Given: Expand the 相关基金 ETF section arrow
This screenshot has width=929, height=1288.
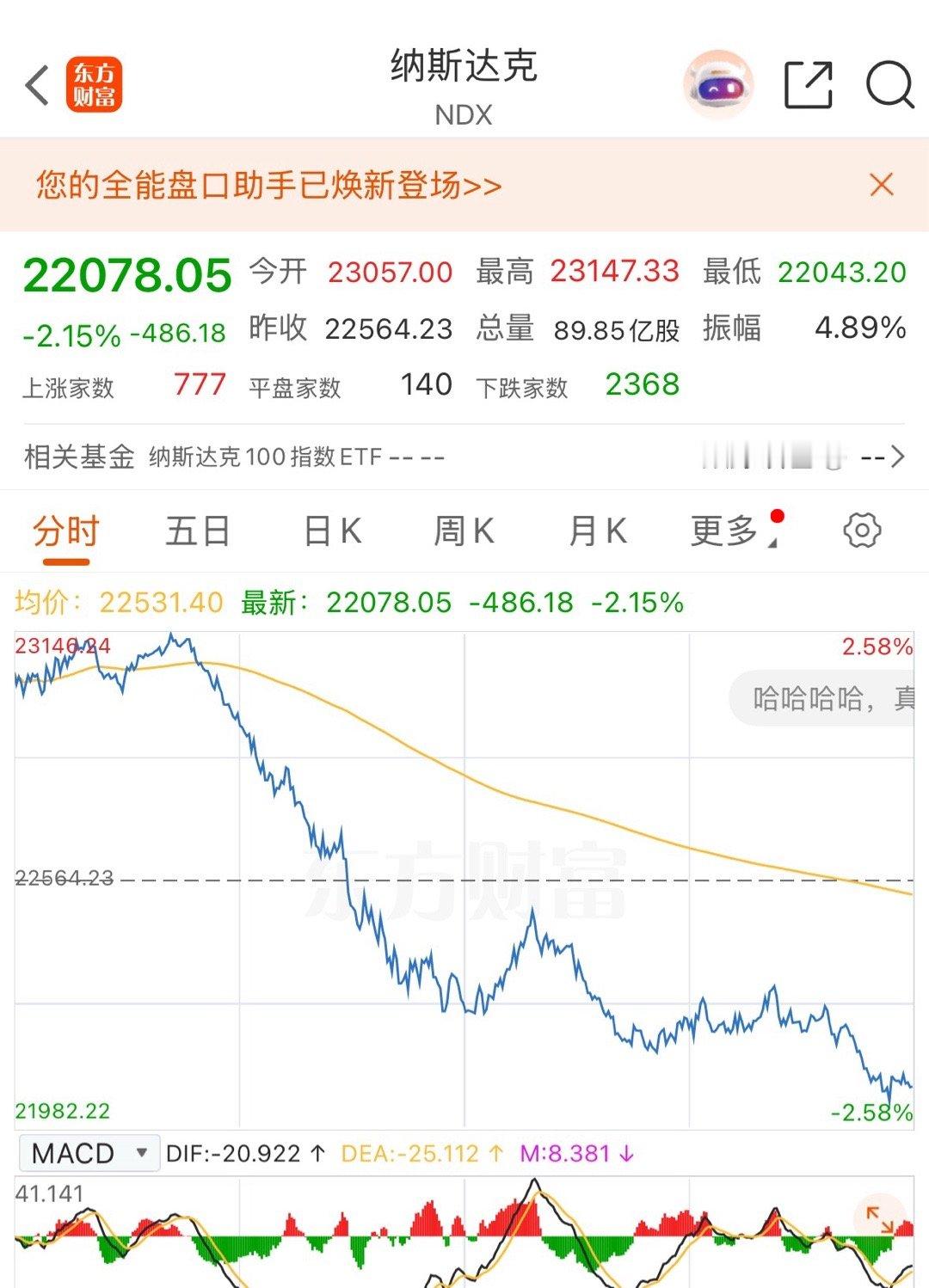Looking at the screenshot, I should pos(895,457).
